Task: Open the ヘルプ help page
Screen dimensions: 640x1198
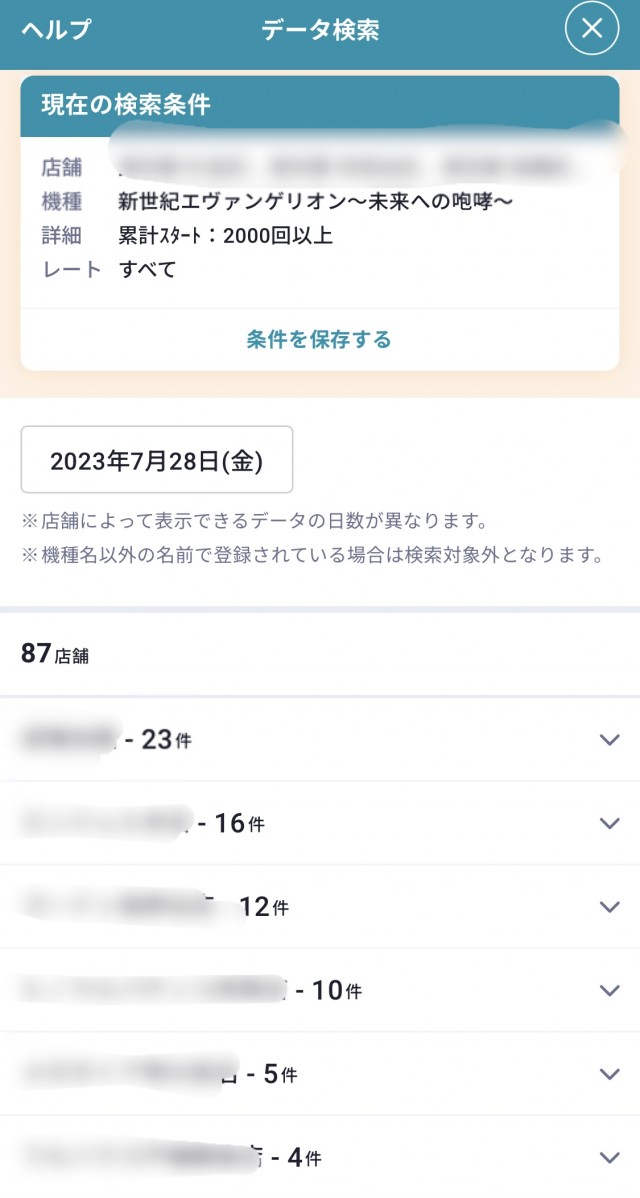Action: click(x=56, y=30)
